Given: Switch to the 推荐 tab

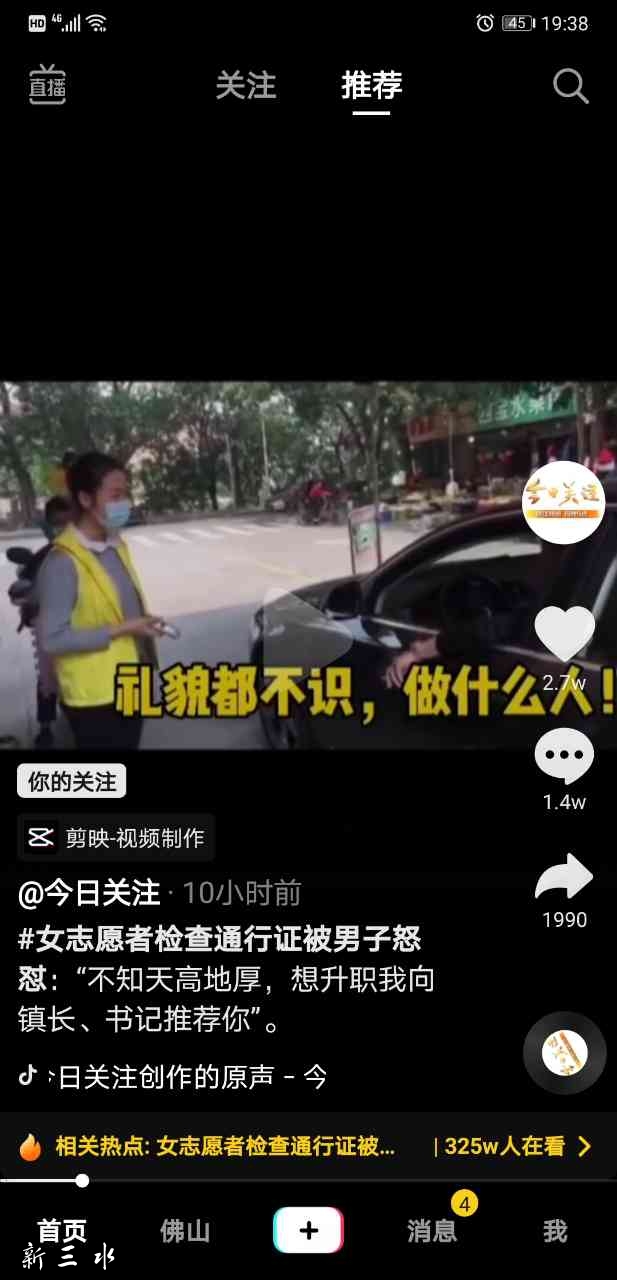Looking at the screenshot, I should click(371, 86).
